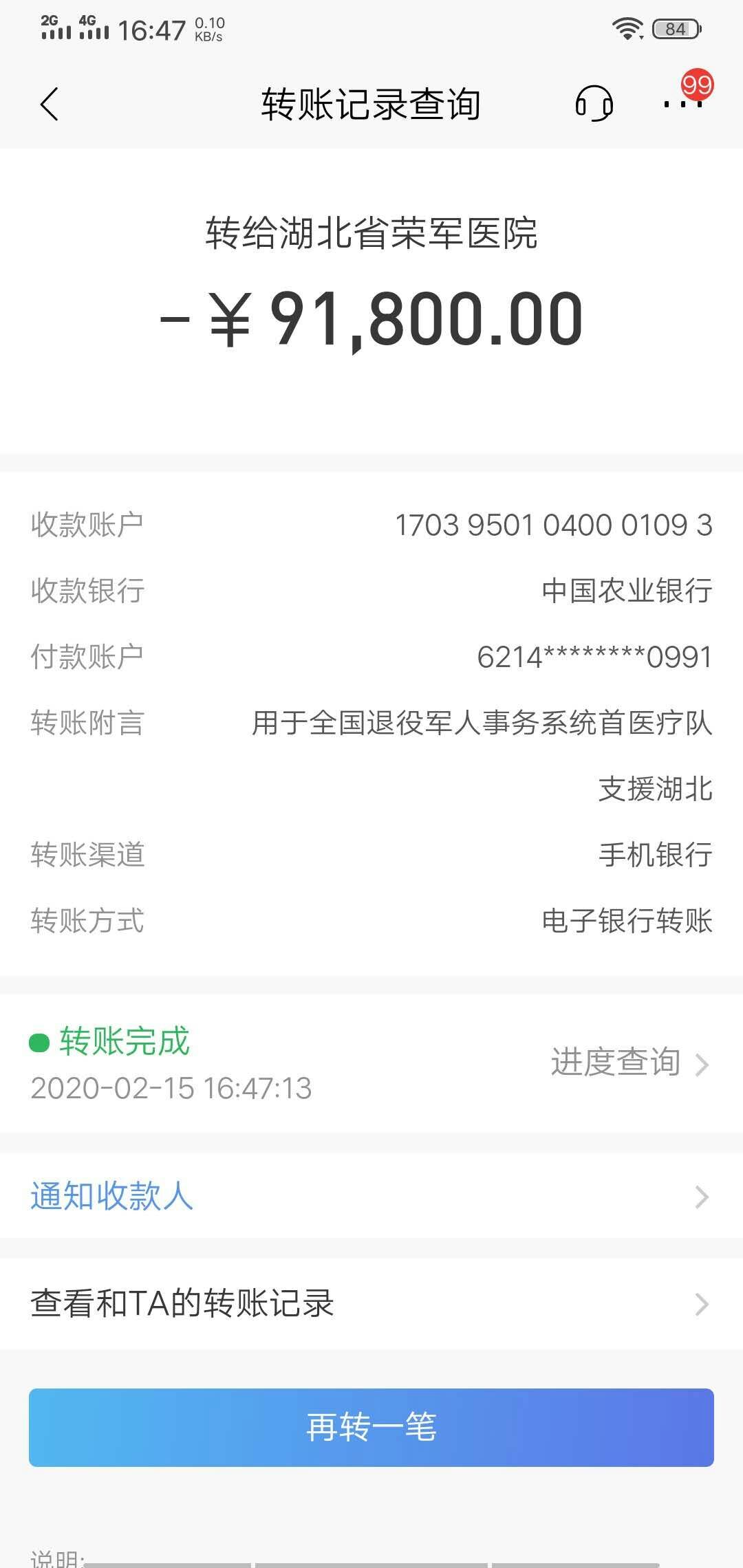Go back from transfer record query
The width and height of the screenshot is (743, 1568).
(x=50, y=105)
